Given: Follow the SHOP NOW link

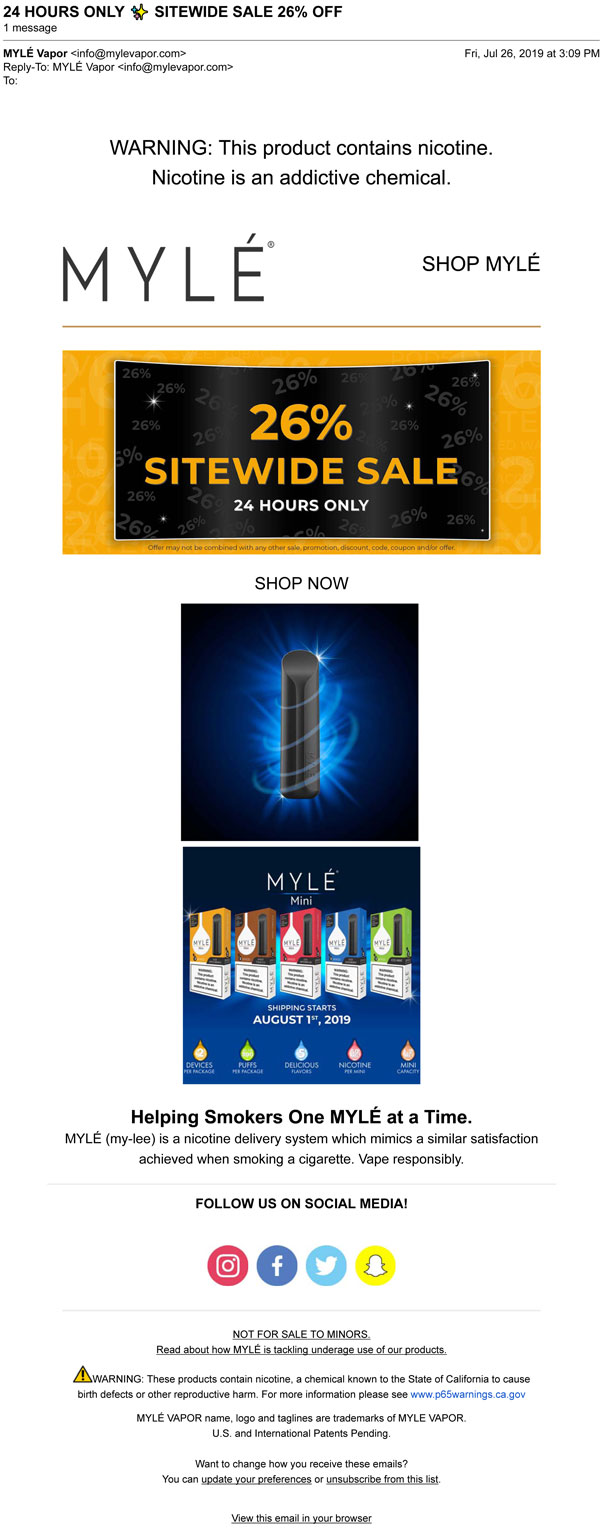Looking at the screenshot, I should [x=301, y=583].
